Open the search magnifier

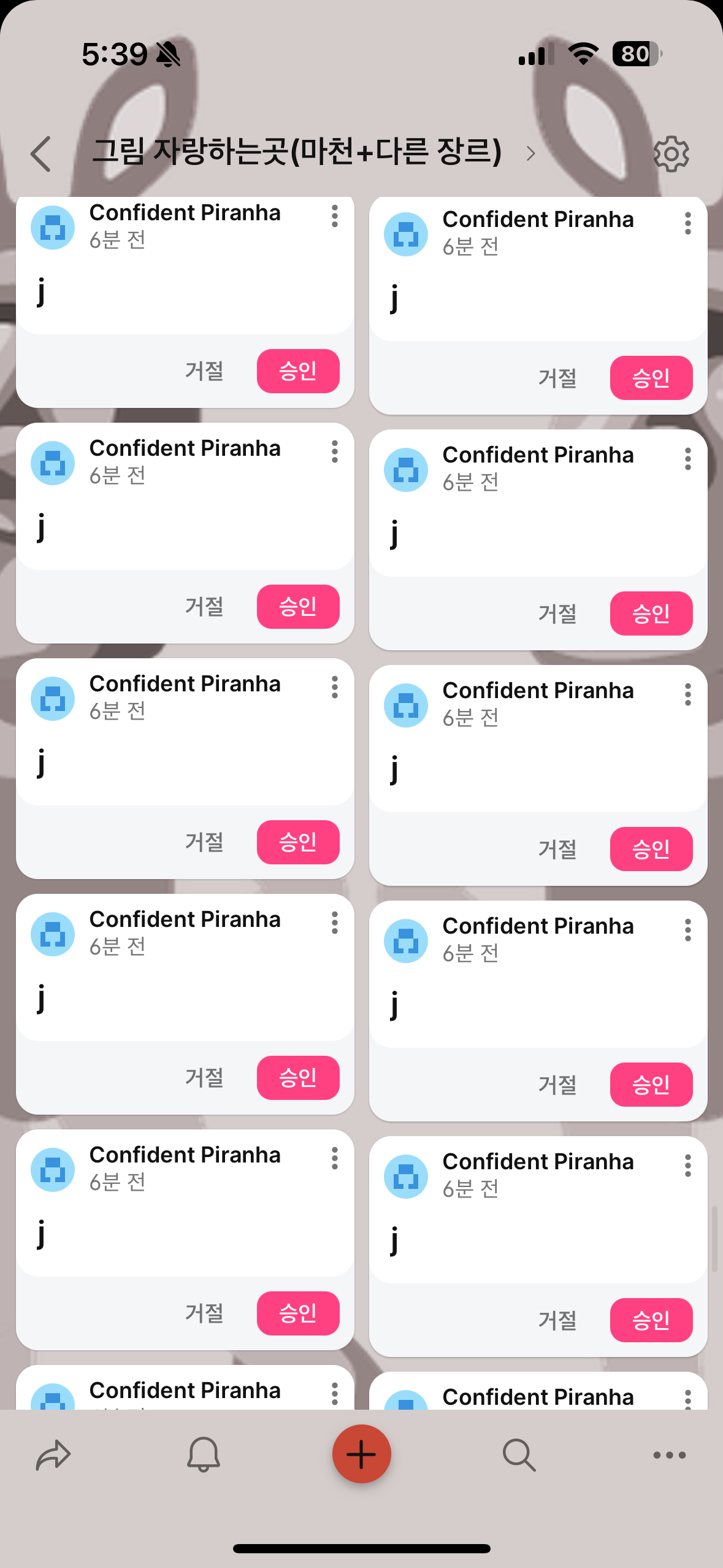519,1455
